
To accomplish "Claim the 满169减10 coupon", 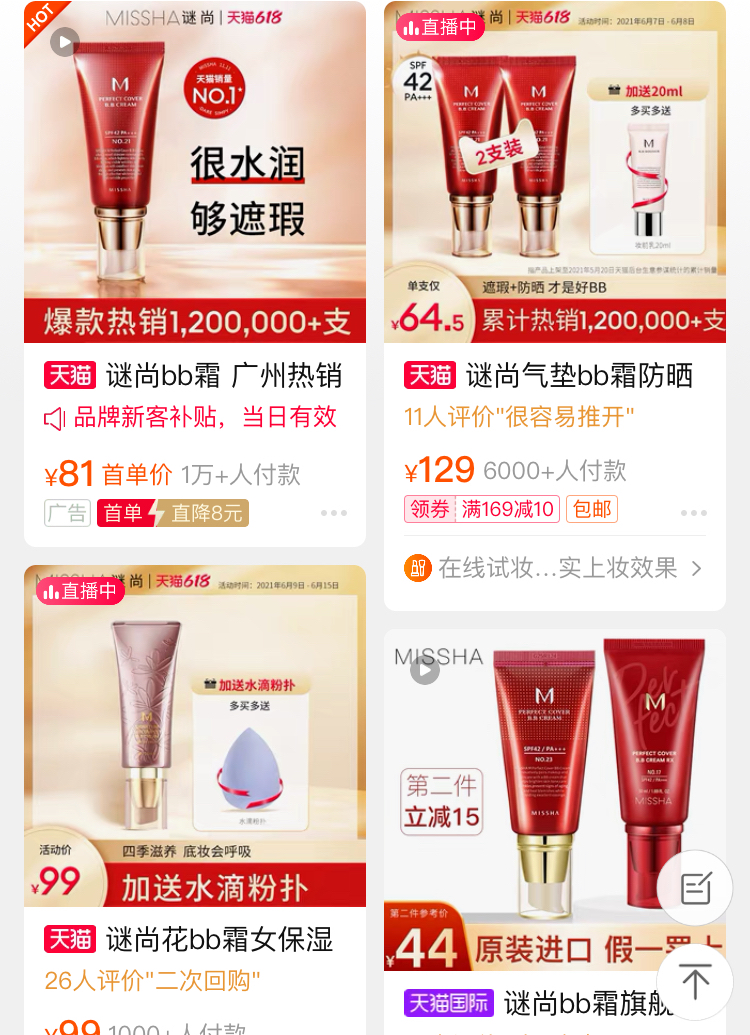I will point(481,509).
